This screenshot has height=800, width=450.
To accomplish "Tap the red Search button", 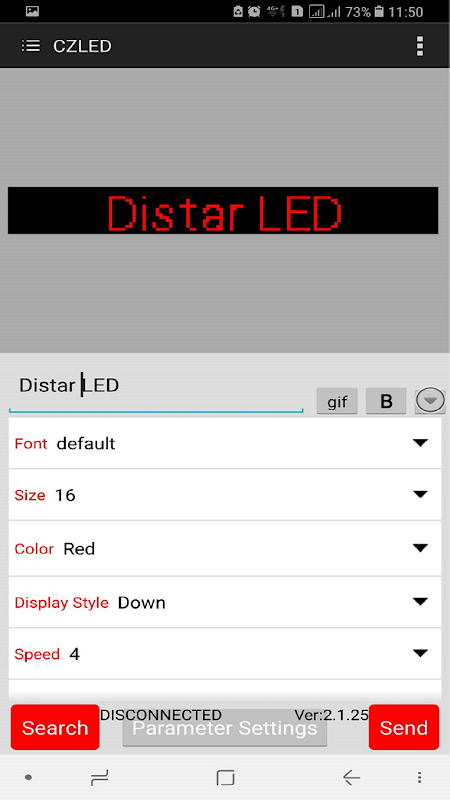I will pyautogui.click(x=55, y=727).
